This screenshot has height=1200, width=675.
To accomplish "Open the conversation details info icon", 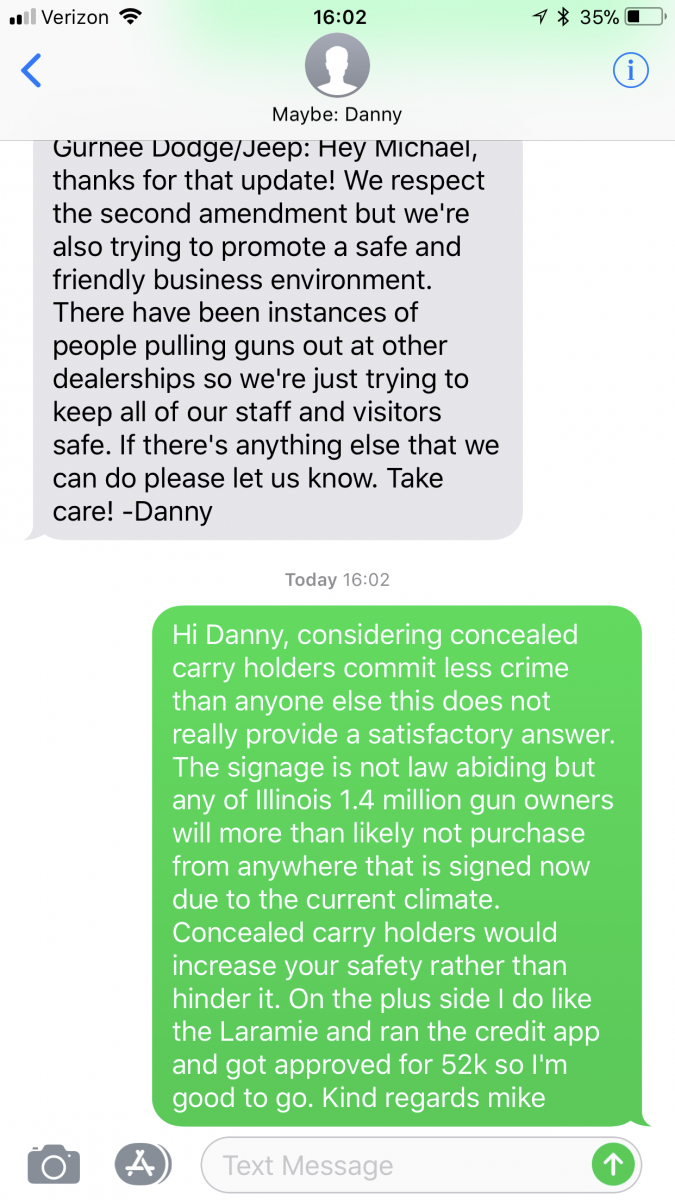I will point(630,70).
